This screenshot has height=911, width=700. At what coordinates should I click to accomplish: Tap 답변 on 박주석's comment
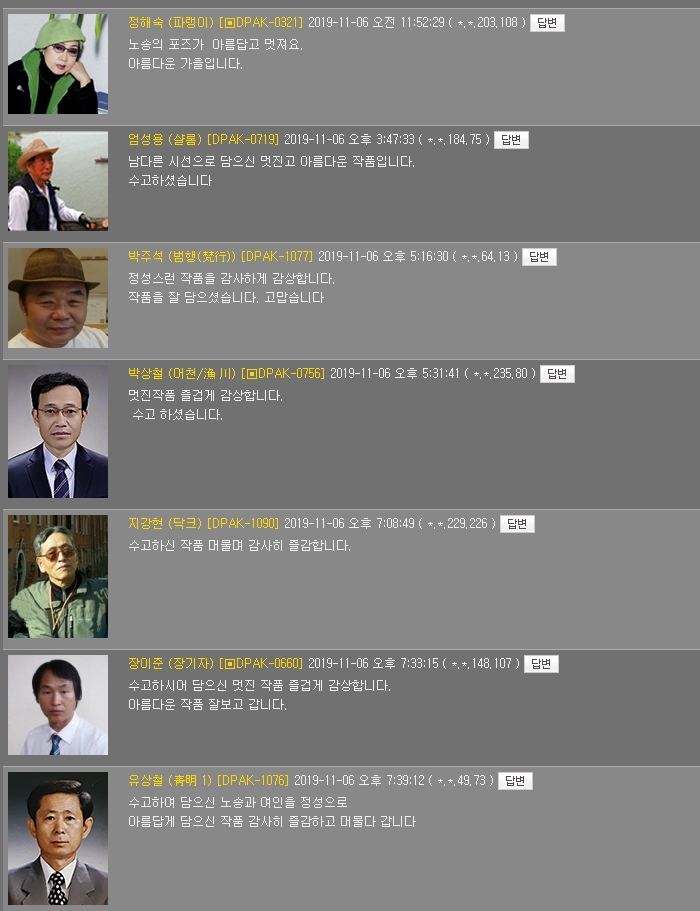pos(539,257)
